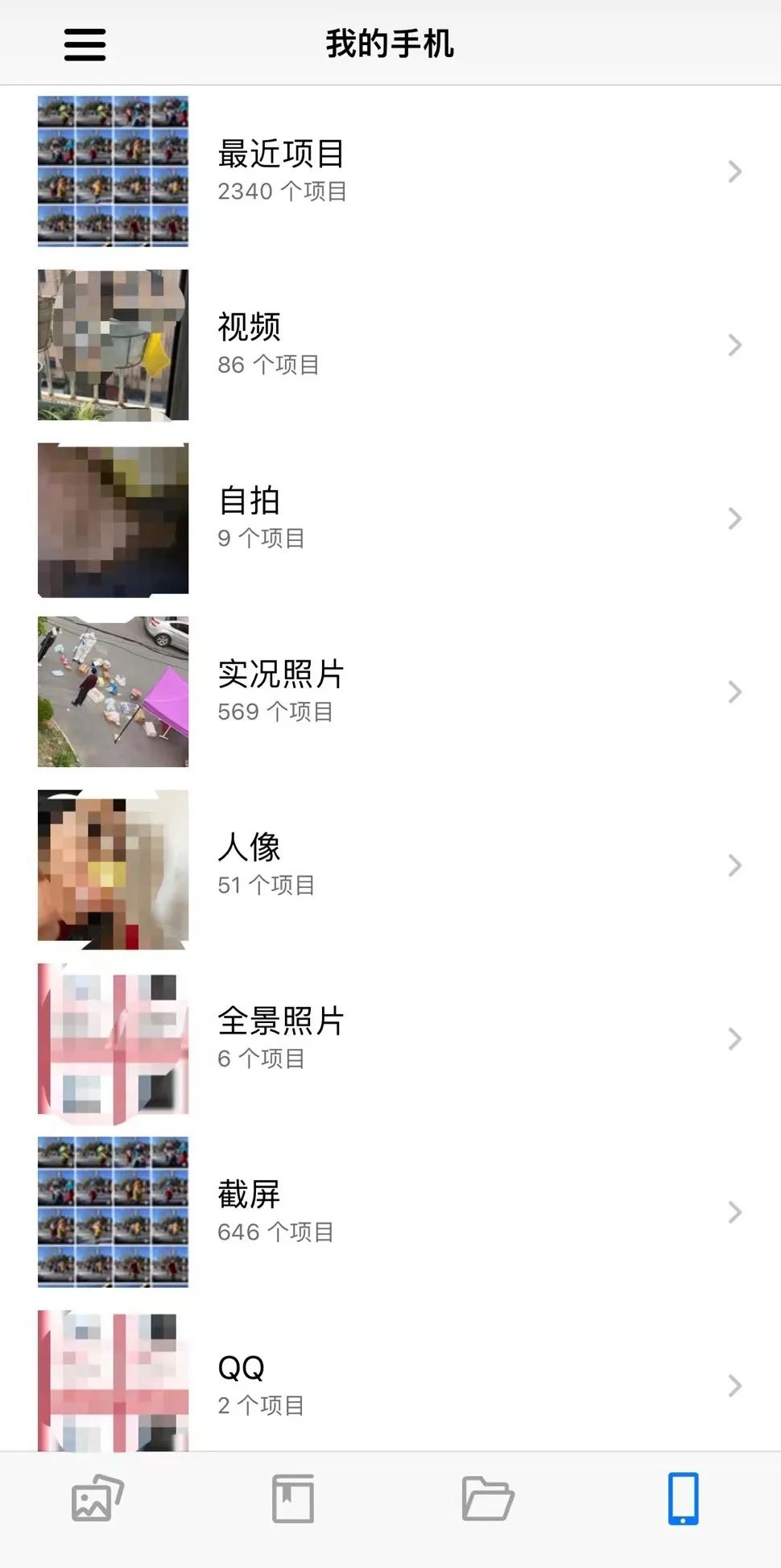Open 最近项目 showing 2340 items
Screen dimensions: 781x1568
coord(282,171)
